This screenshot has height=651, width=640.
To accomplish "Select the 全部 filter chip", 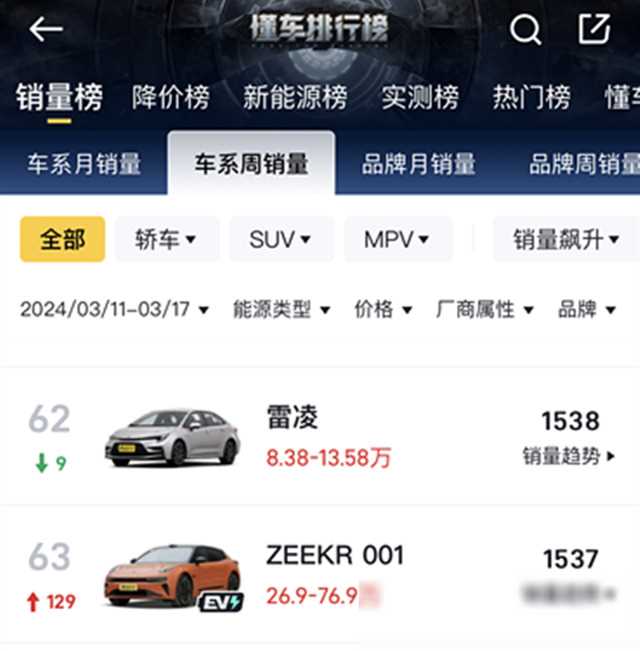I will point(62,240).
